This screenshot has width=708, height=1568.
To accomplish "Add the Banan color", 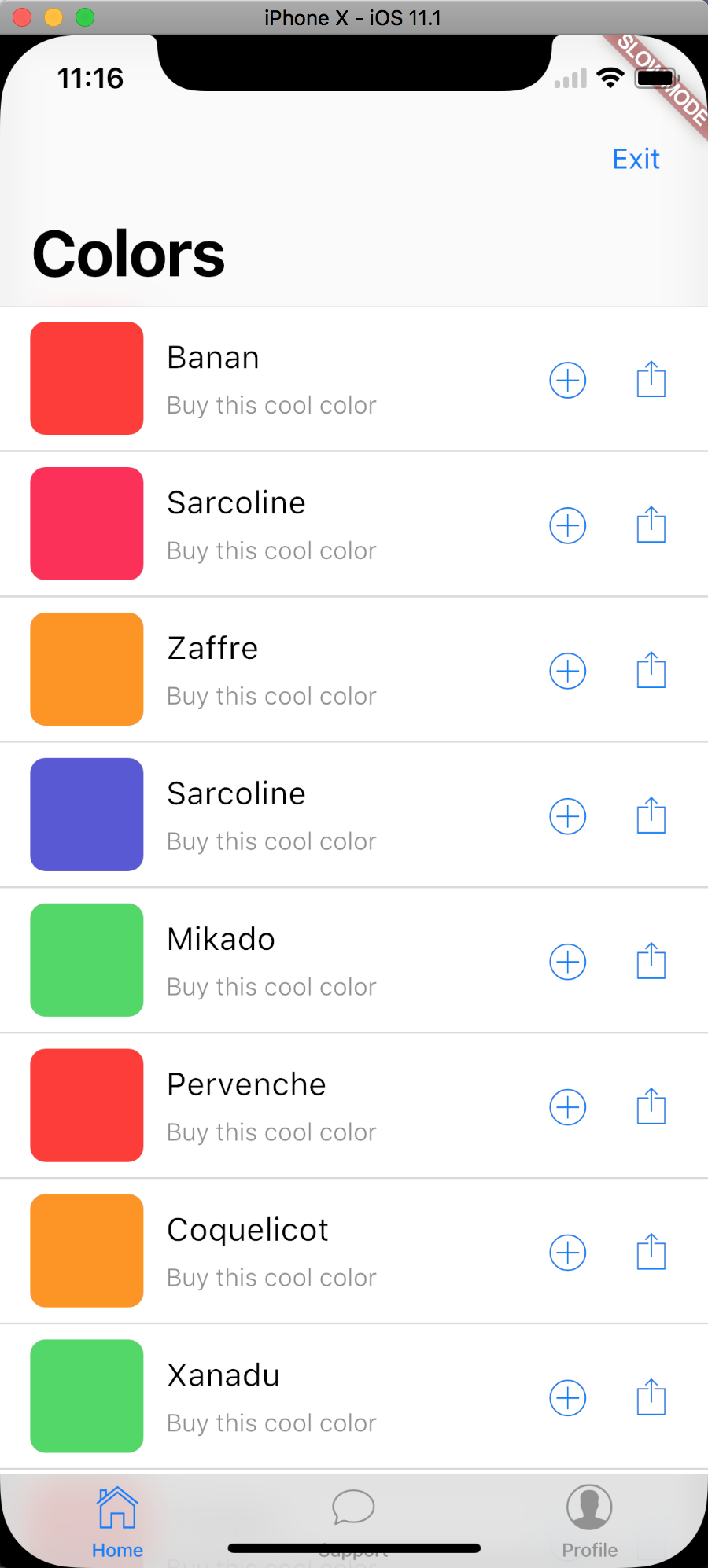I will click(x=567, y=381).
